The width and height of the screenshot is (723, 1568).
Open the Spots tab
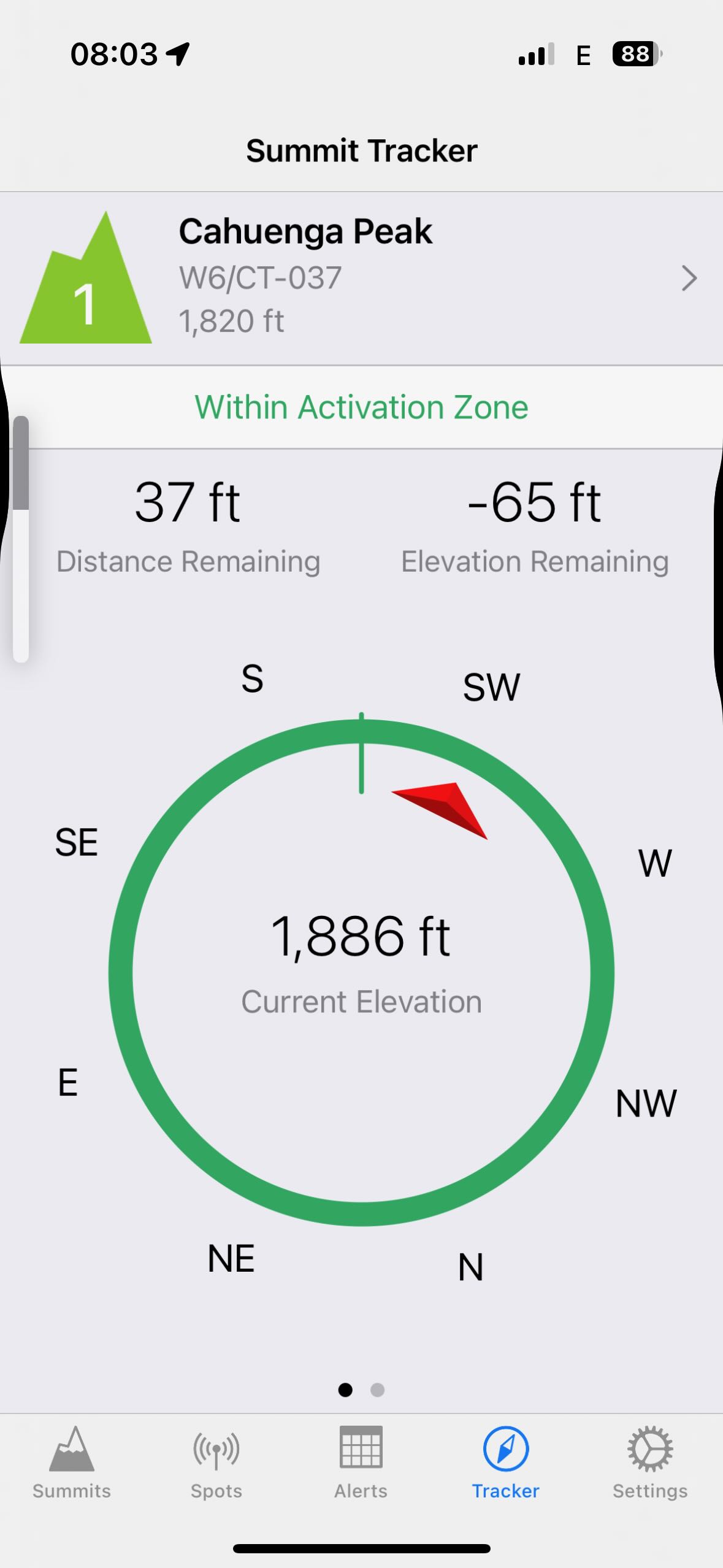[x=216, y=1462]
